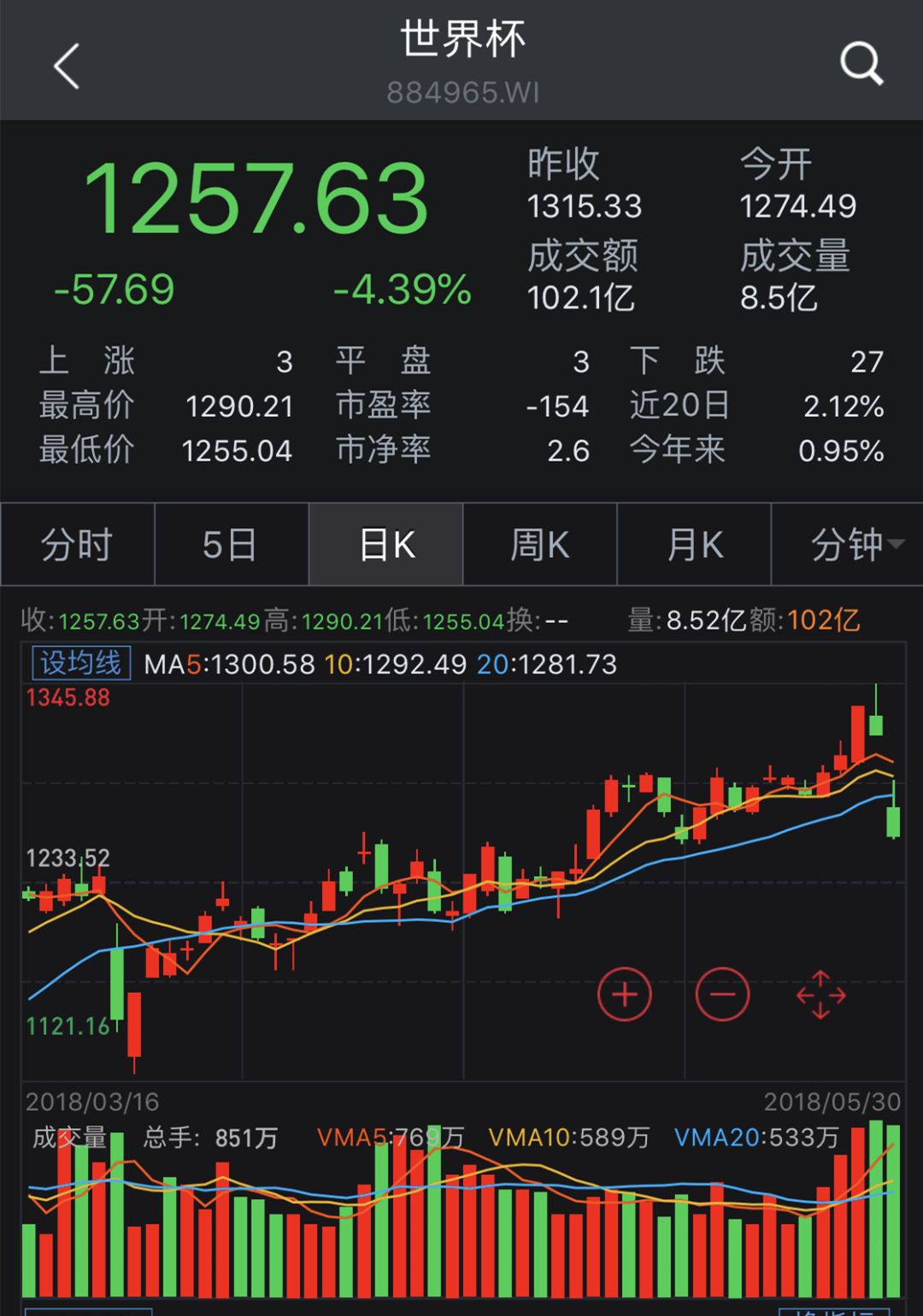Select the 日K chart tab
The width and height of the screenshot is (923, 1316).
click(x=386, y=544)
